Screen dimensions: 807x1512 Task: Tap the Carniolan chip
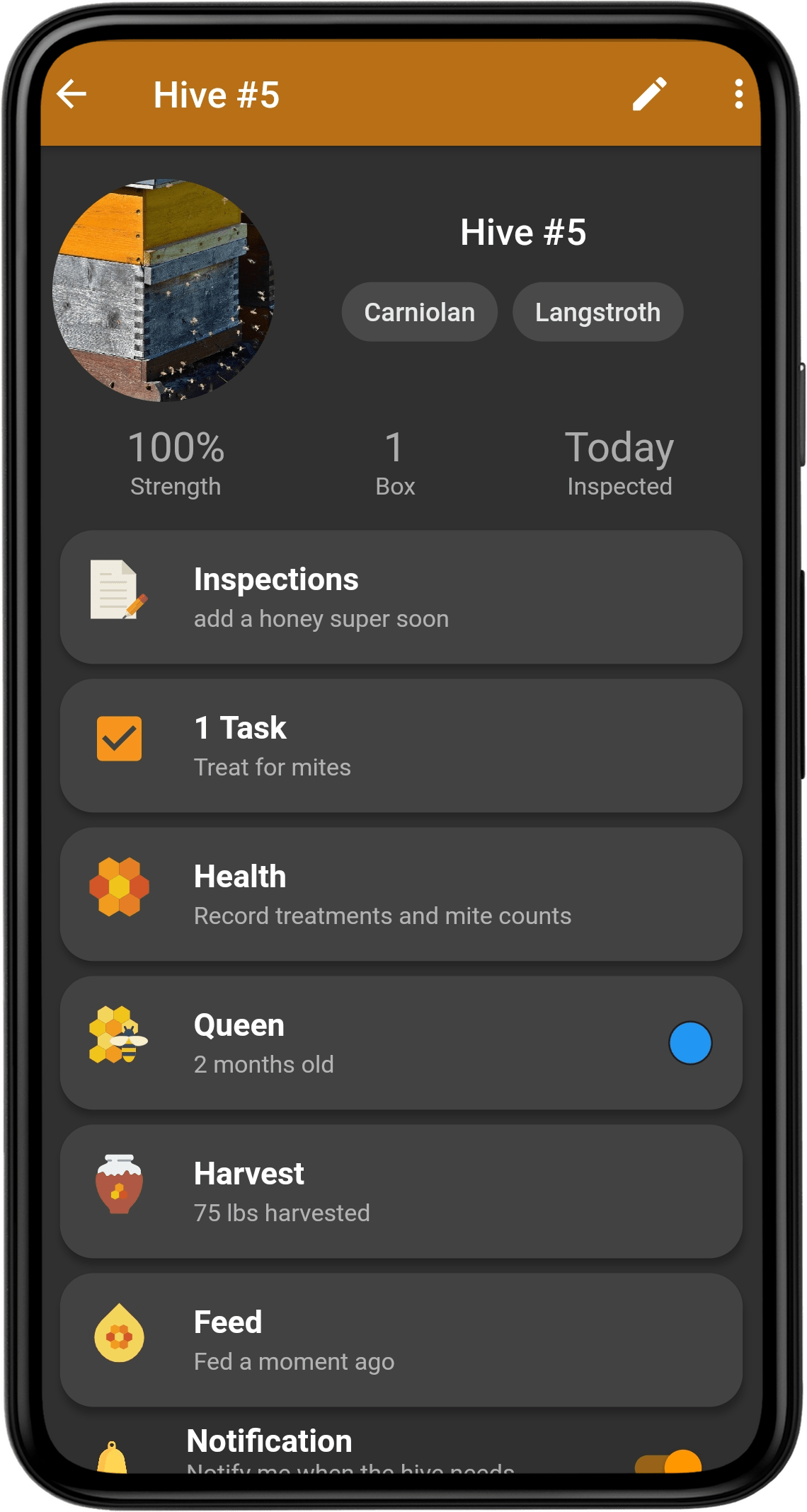(419, 312)
